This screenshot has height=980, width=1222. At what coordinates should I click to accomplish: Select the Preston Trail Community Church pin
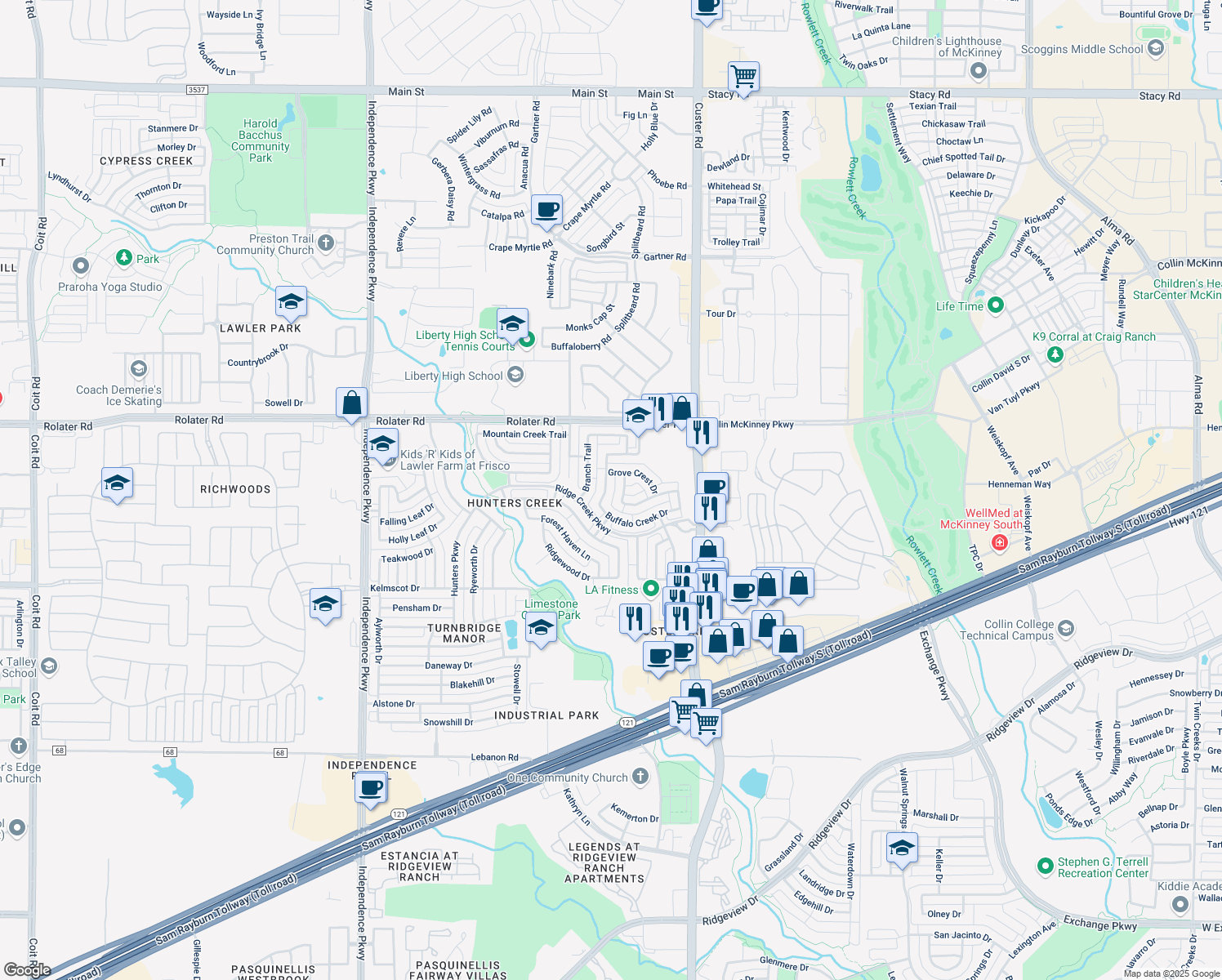[x=326, y=243]
